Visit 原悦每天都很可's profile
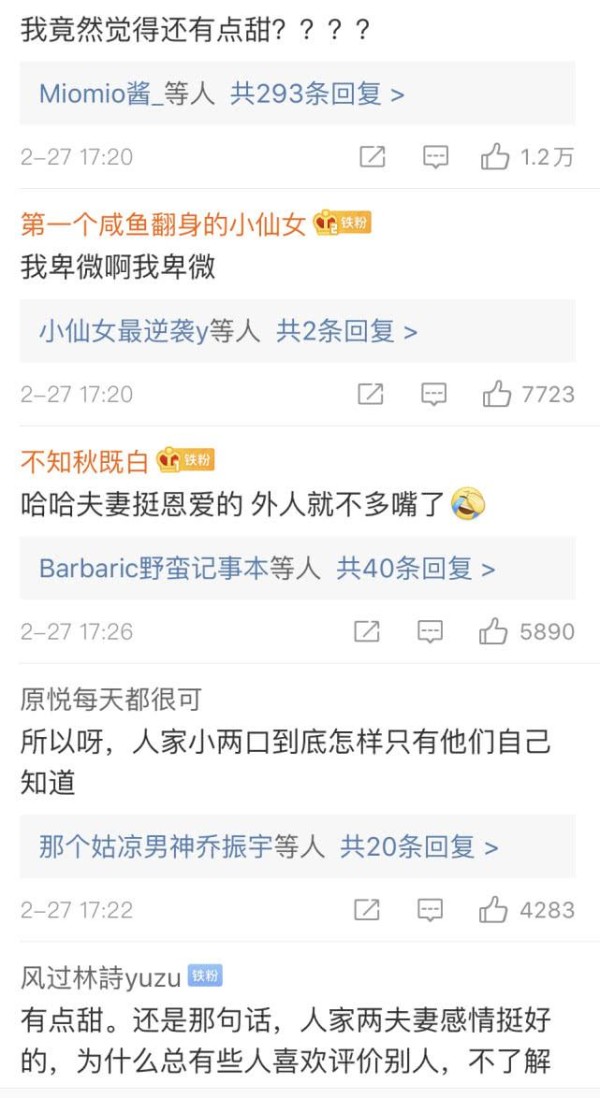 (111, 699)
